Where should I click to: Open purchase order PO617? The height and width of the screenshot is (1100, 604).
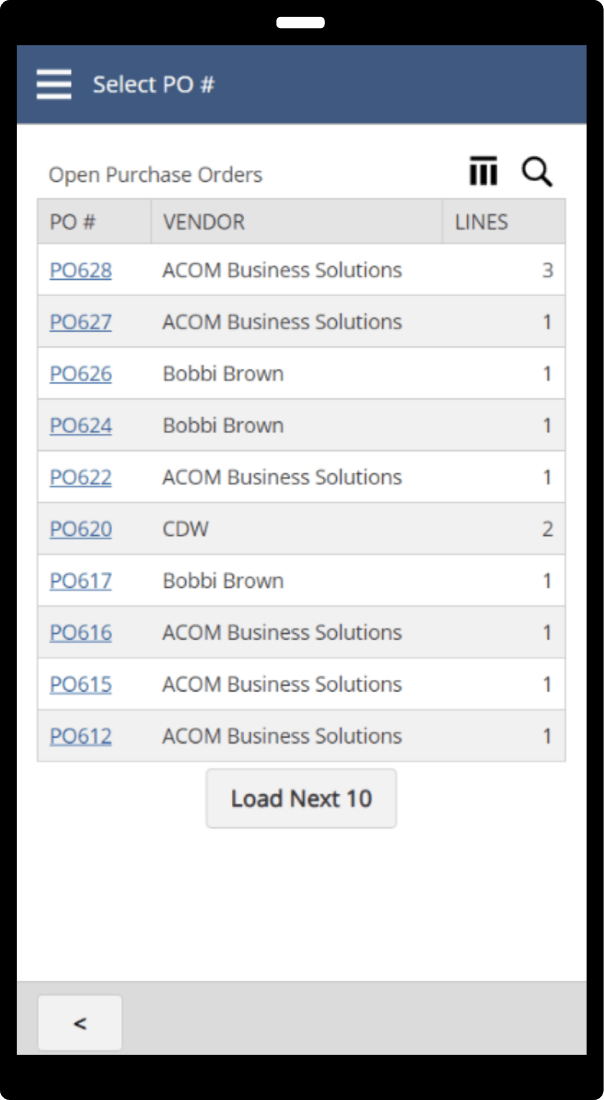pyautogui.click(x=81, y=582)
